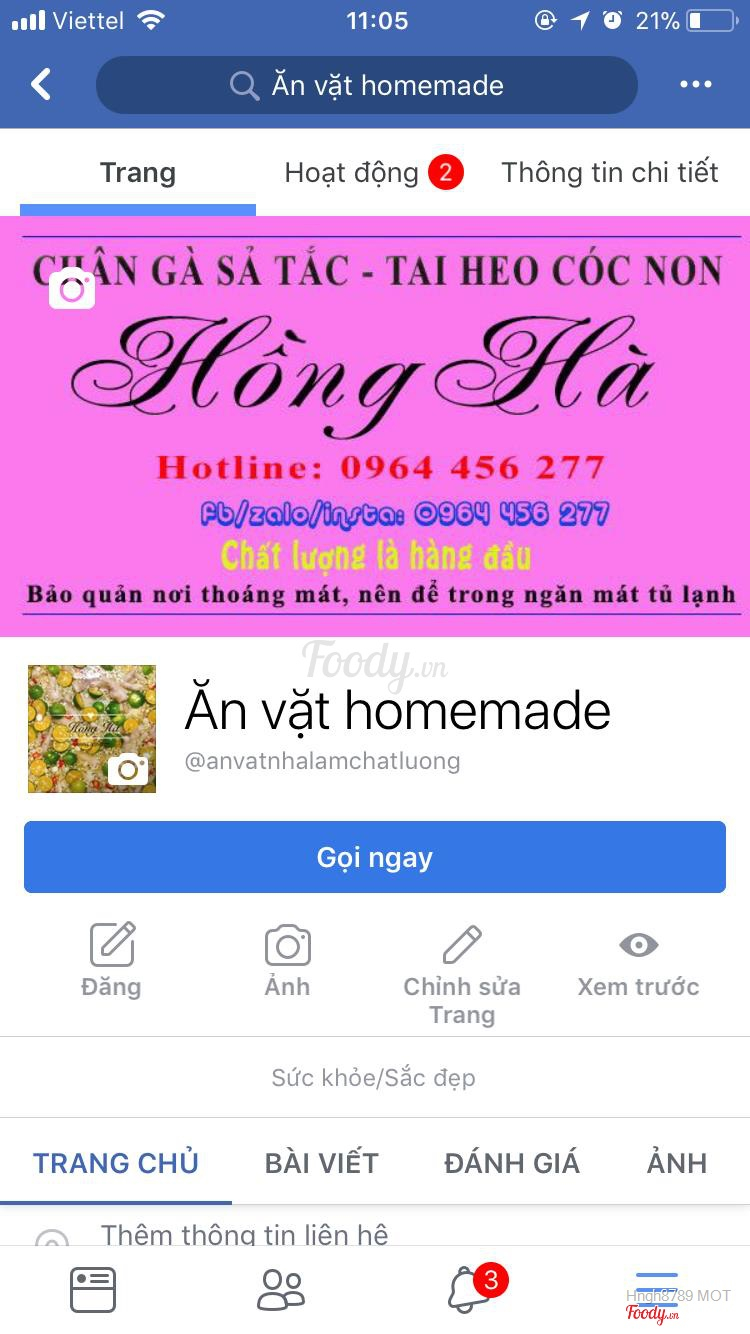Open the friends bottom tab
750x1334 pixels.
pos(280,1290)
